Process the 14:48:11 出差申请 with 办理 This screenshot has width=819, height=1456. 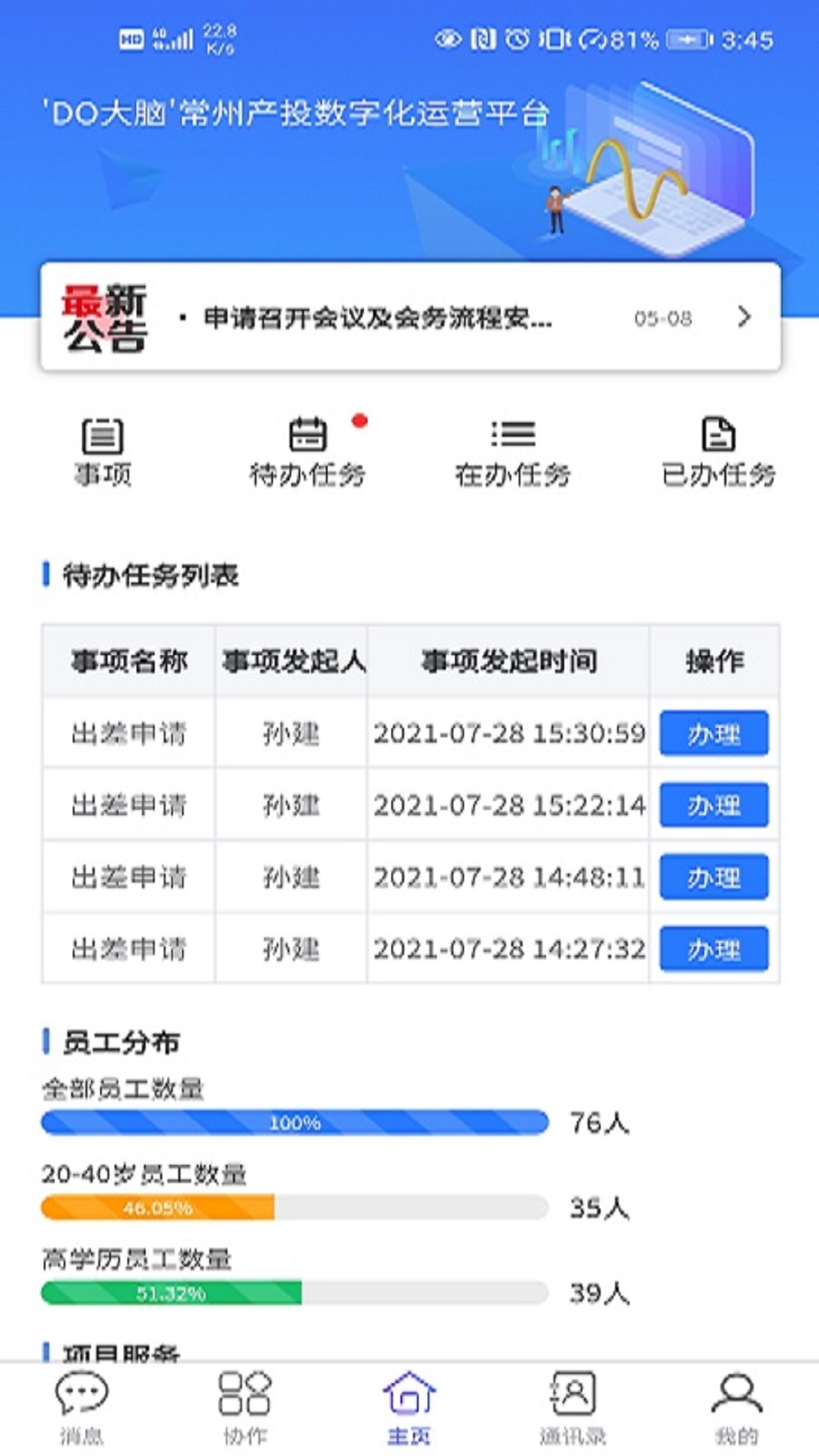coord(714,877)
